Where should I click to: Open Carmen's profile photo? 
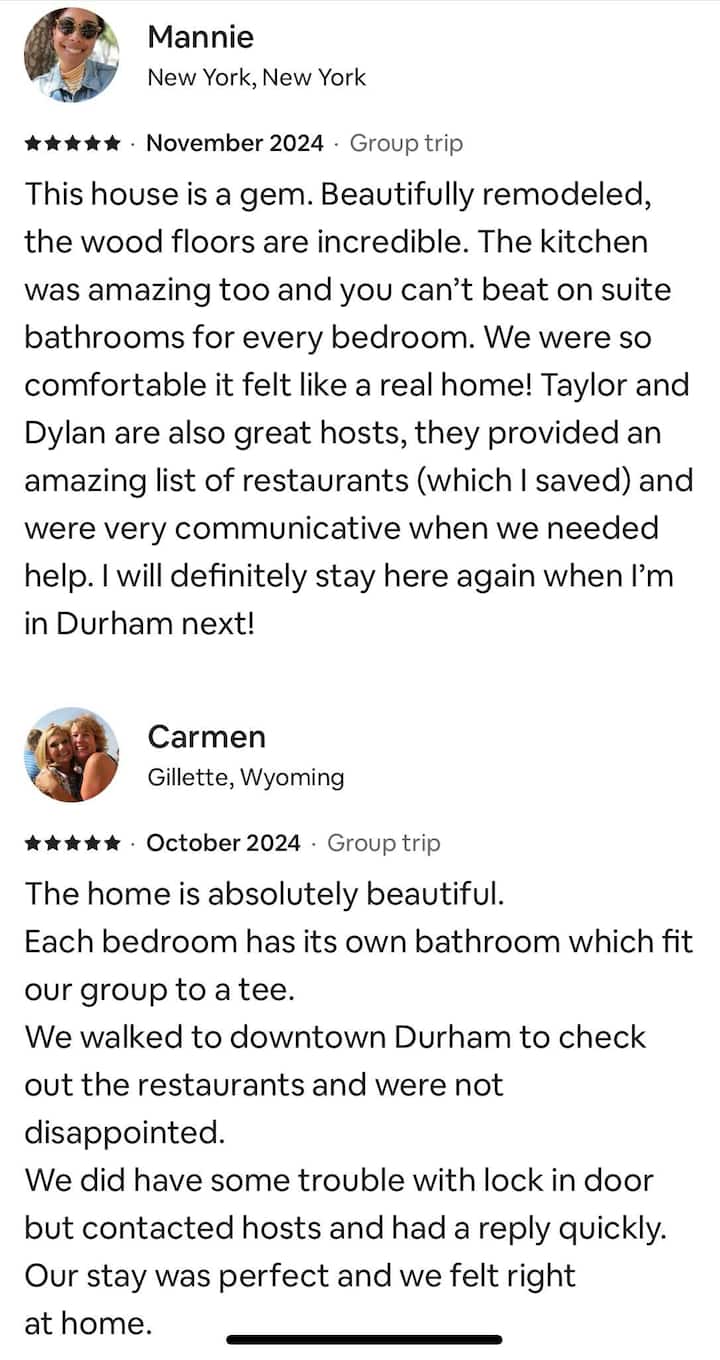71,755
